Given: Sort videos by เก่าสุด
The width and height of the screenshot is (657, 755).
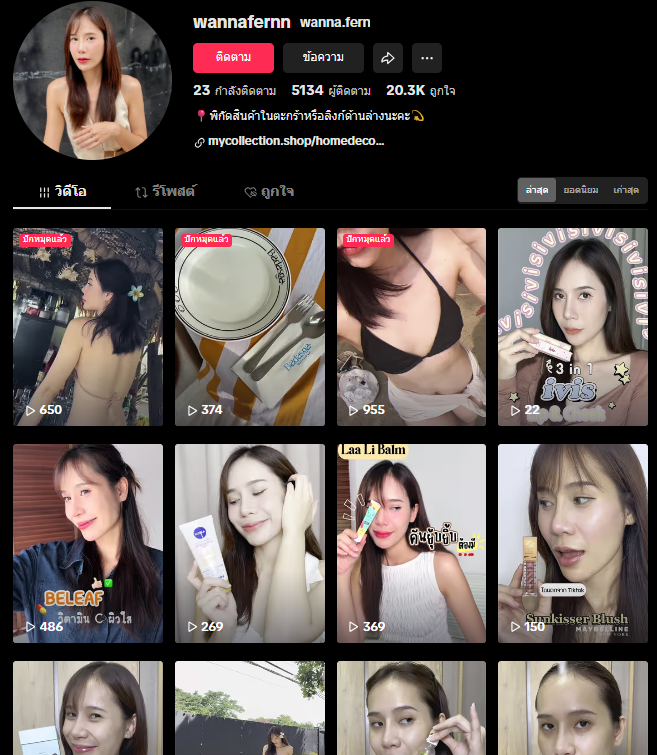Looking at the screenshot, I should [626, 190].
